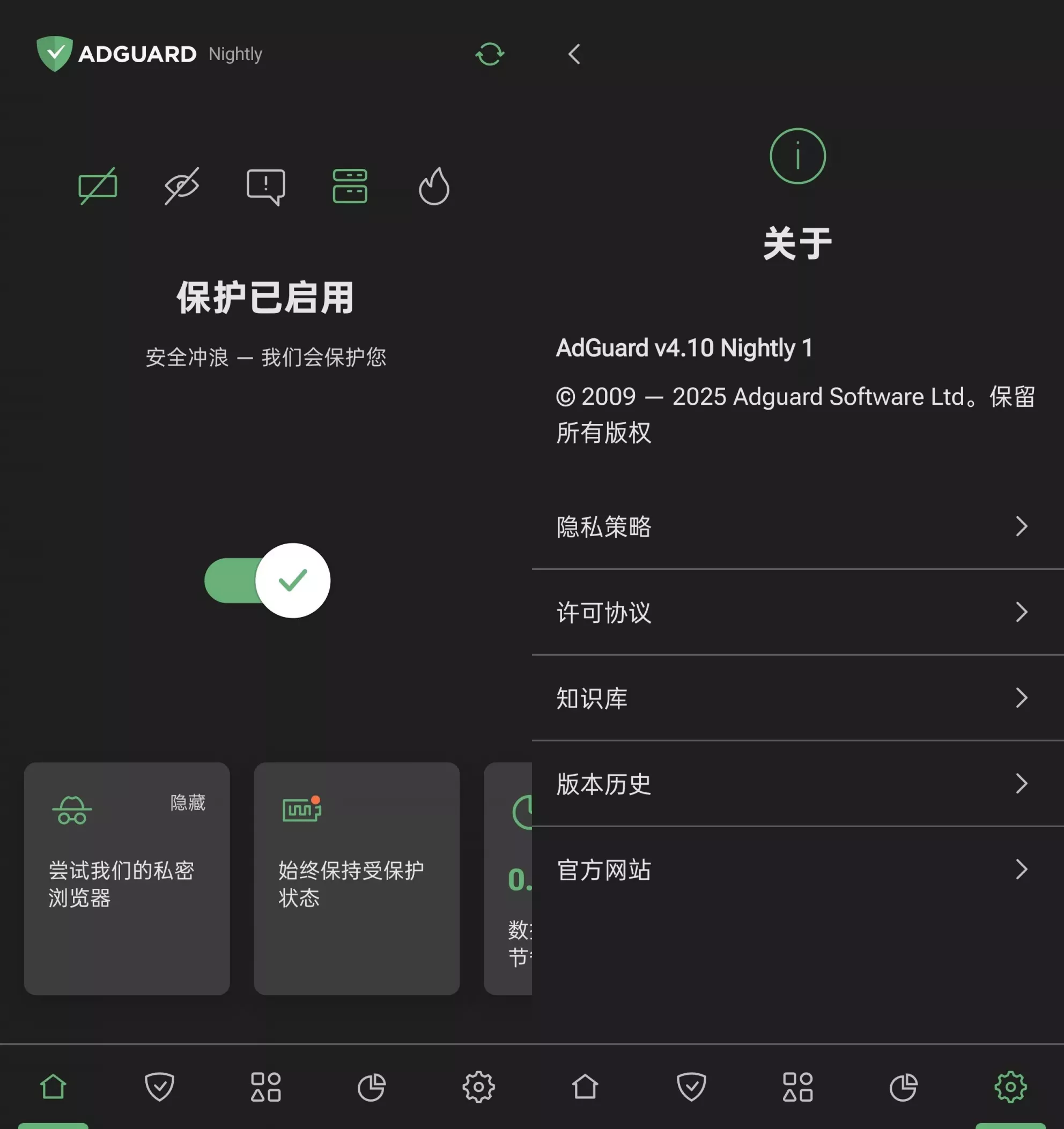This screenshot has width=1064, height=1129.
Task: Go back from the 关于 page
Action: pos(574,55)
